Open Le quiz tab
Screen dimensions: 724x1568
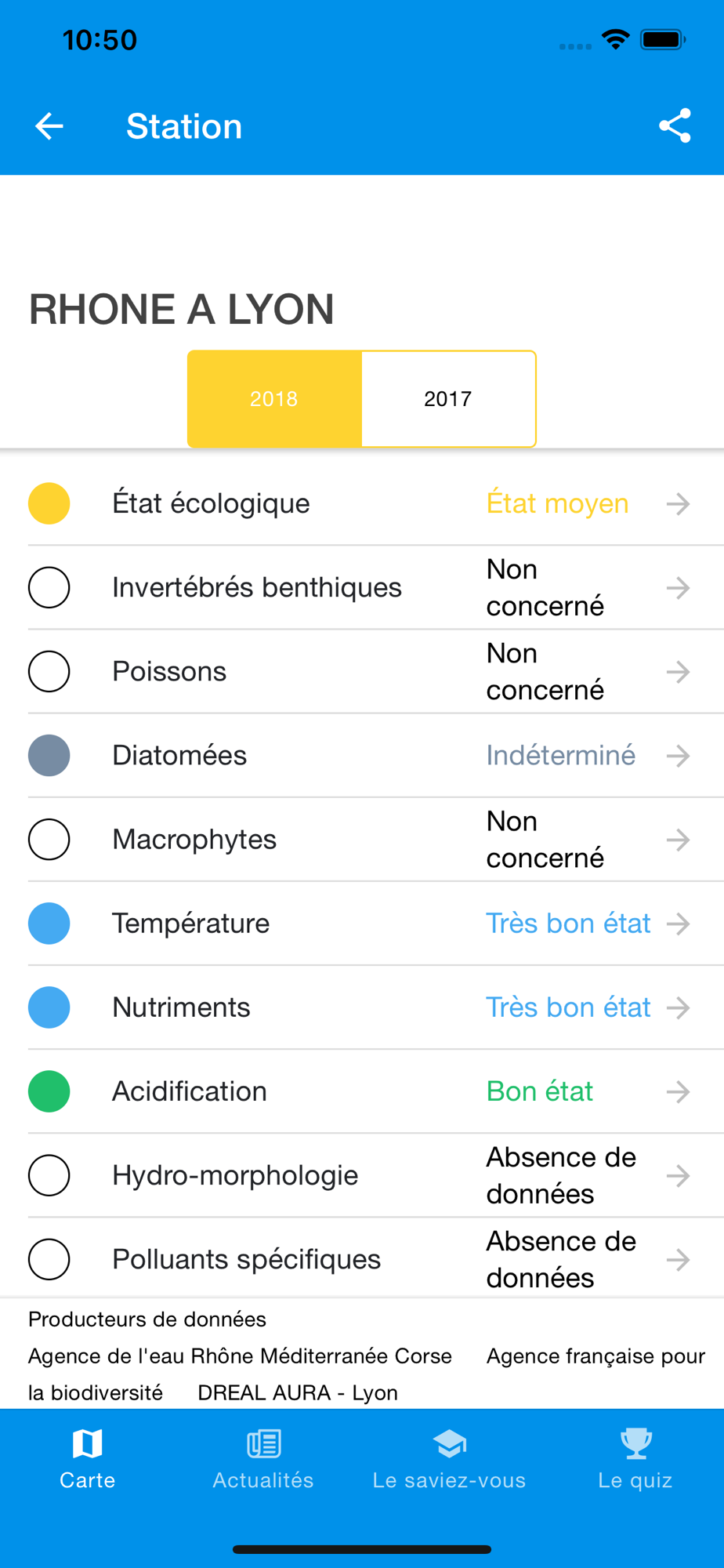(635, 1458)
